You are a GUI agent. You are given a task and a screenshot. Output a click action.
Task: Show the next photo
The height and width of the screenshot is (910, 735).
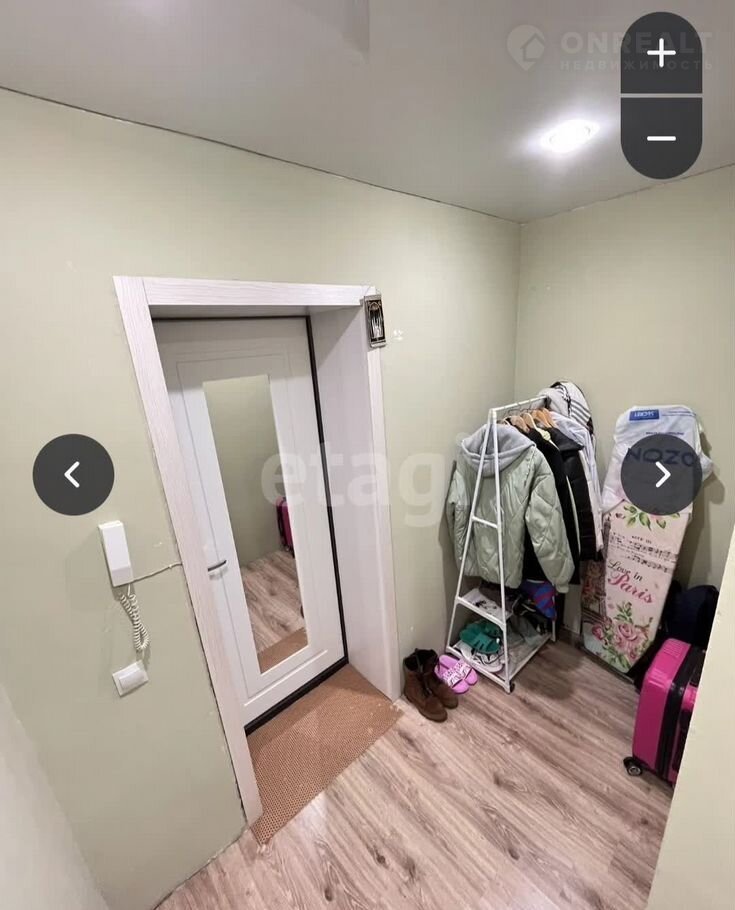point(661,475)
